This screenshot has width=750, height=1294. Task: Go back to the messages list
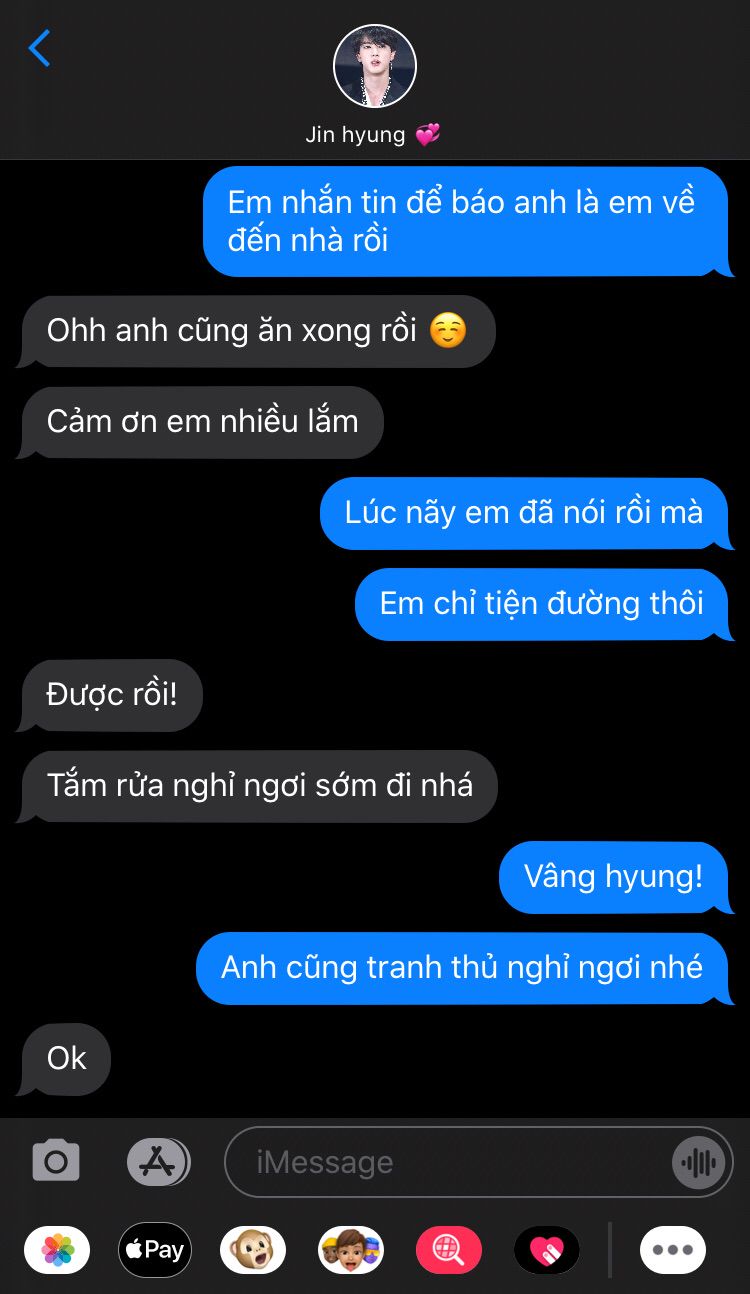(39, 48)
